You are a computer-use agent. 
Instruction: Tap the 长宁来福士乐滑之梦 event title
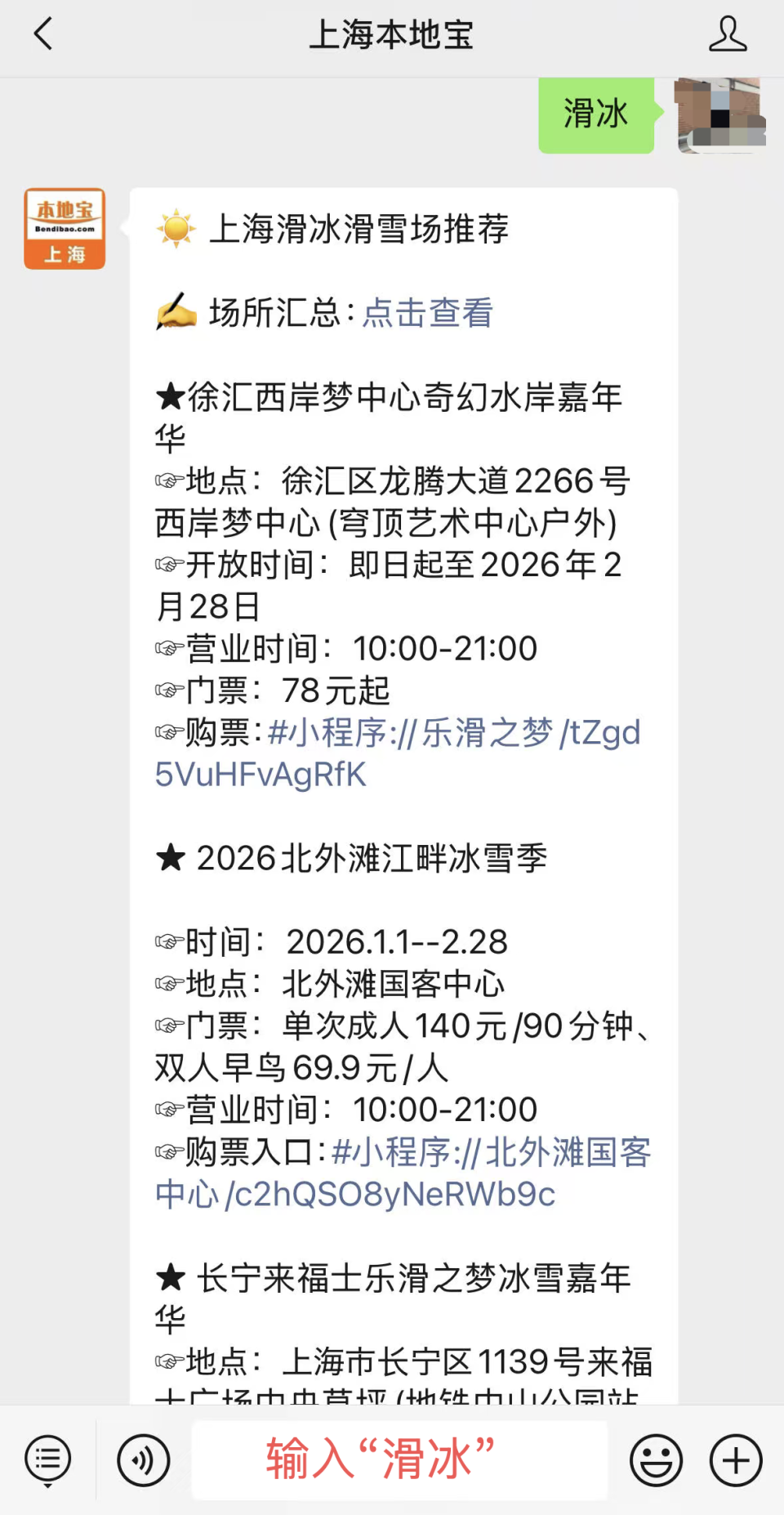[x=392, y=1279]
